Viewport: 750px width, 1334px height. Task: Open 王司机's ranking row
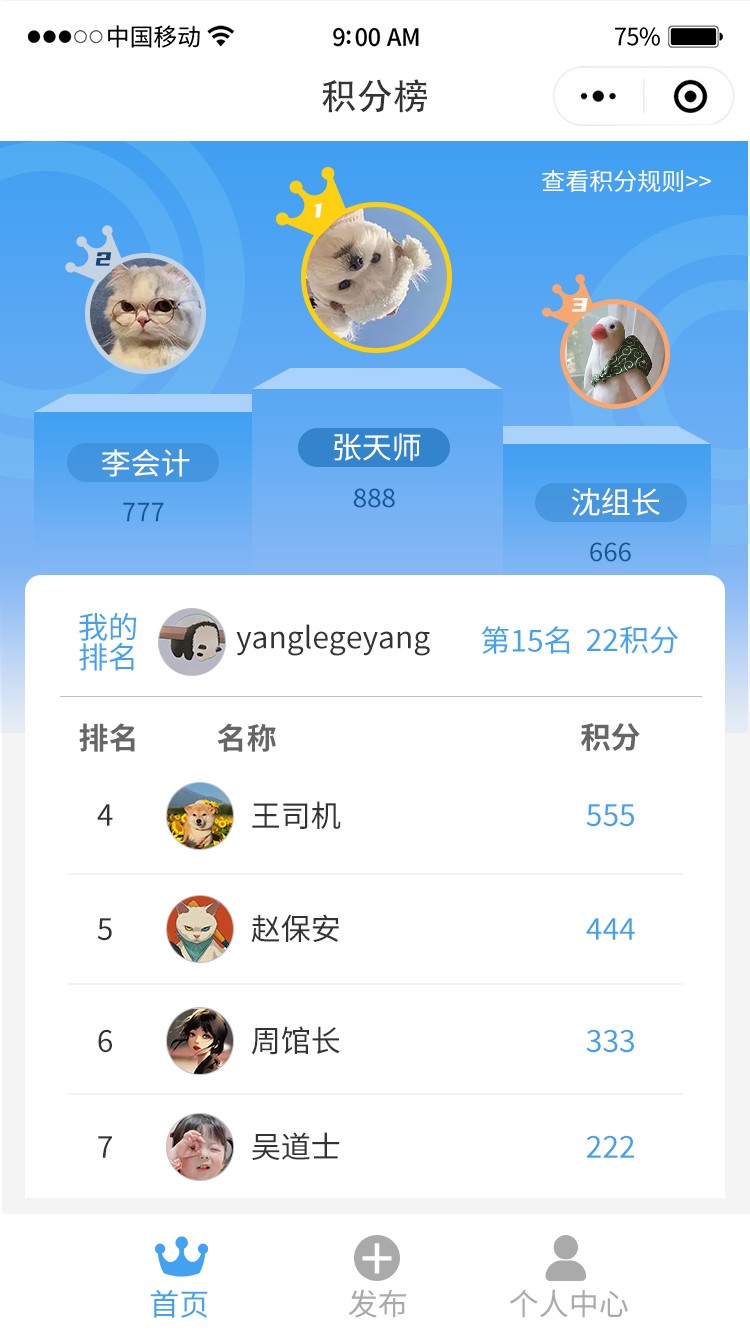tap(375, 816)
